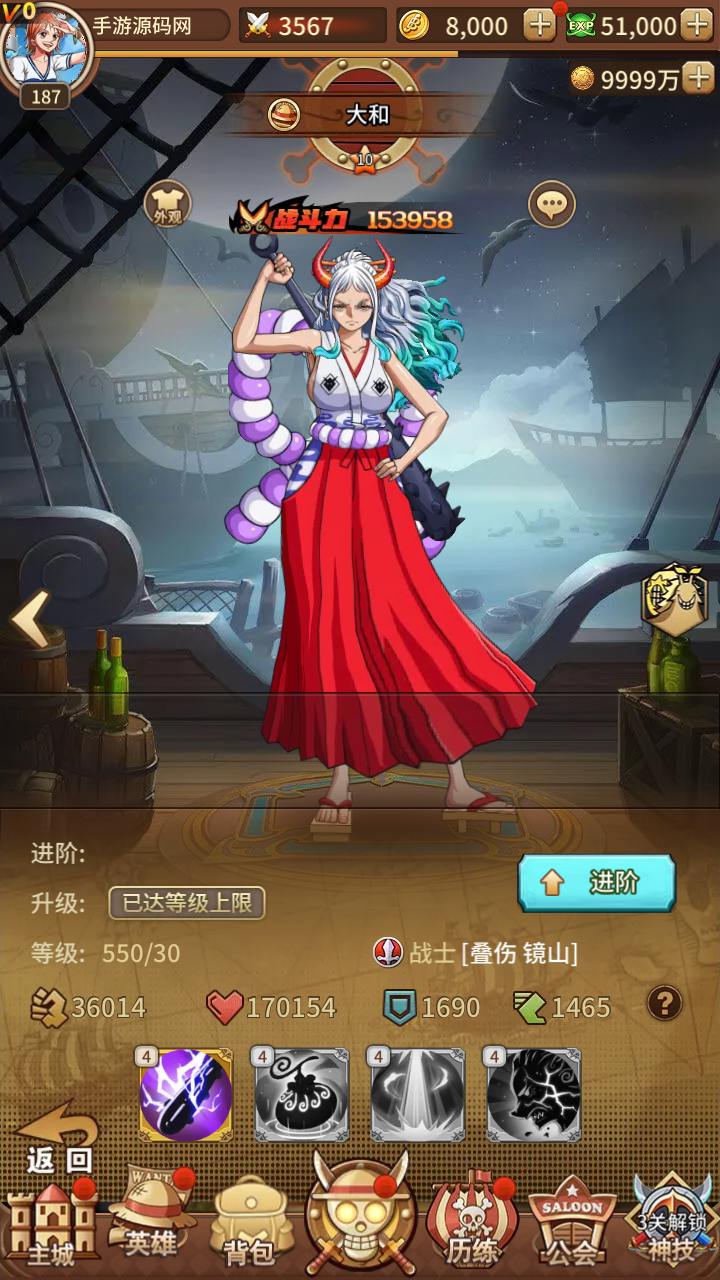Image resolution: width=720 pixels, height=1280 pixels.
Task: Go to previous hero with left arrow
Action: pyautogui.click(x=30, y=619)
